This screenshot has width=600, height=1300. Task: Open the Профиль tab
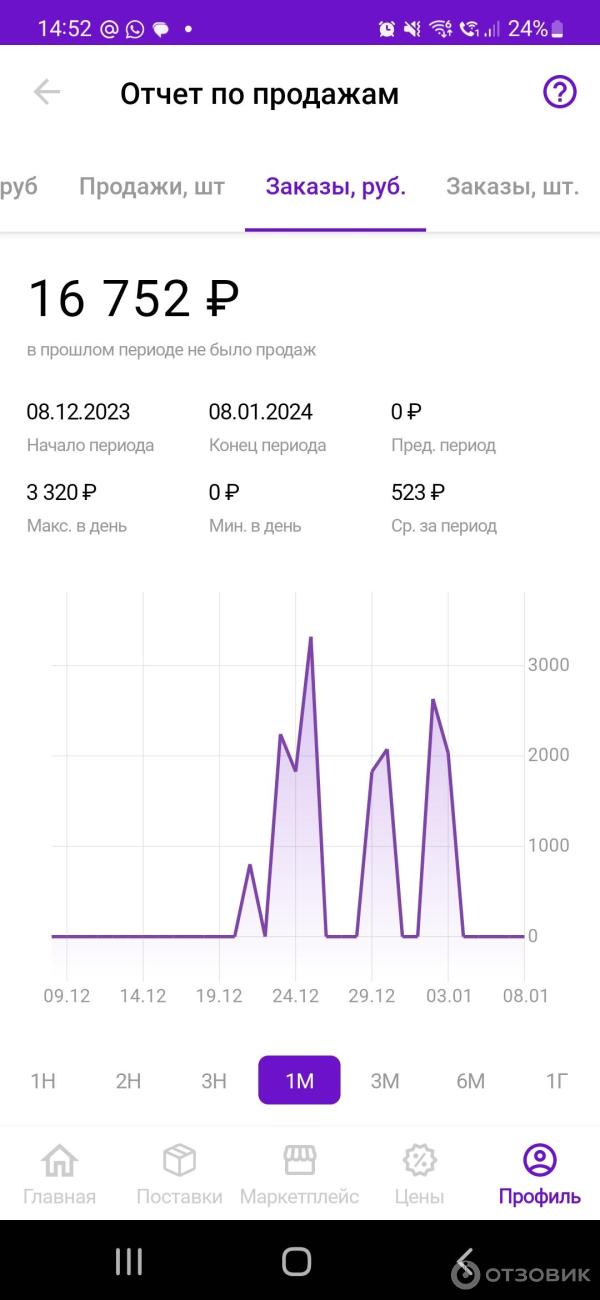[539, 1175]
